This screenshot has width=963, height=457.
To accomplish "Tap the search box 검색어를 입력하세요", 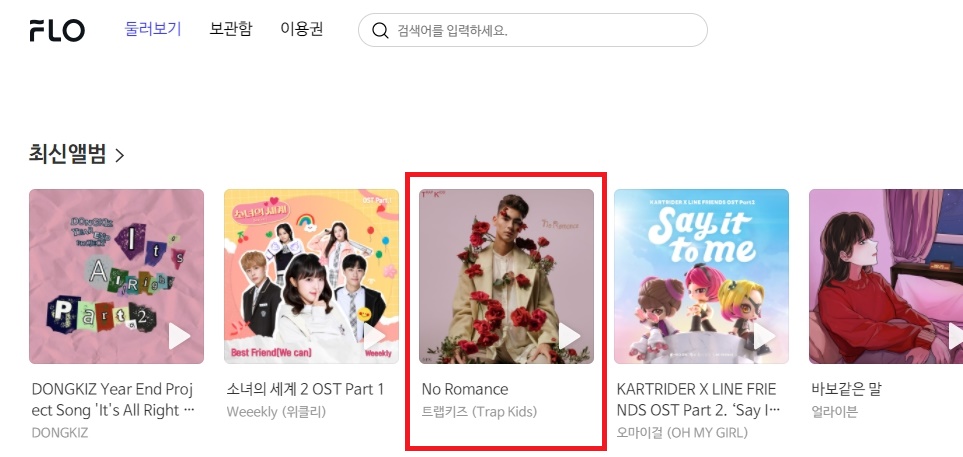I will [540, 30].
